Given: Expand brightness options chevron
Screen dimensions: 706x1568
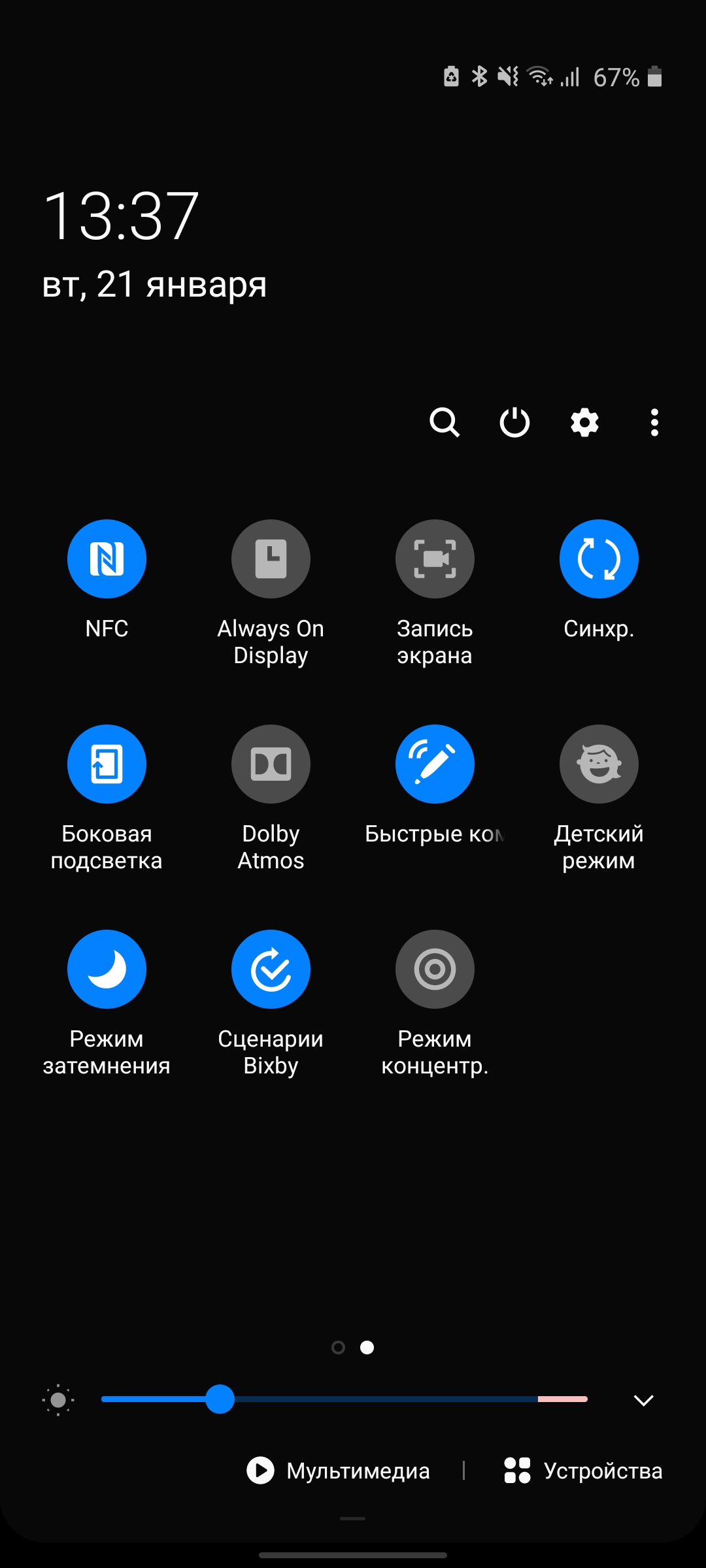Looking at the screenshot, I should (x=643, y=1399).
